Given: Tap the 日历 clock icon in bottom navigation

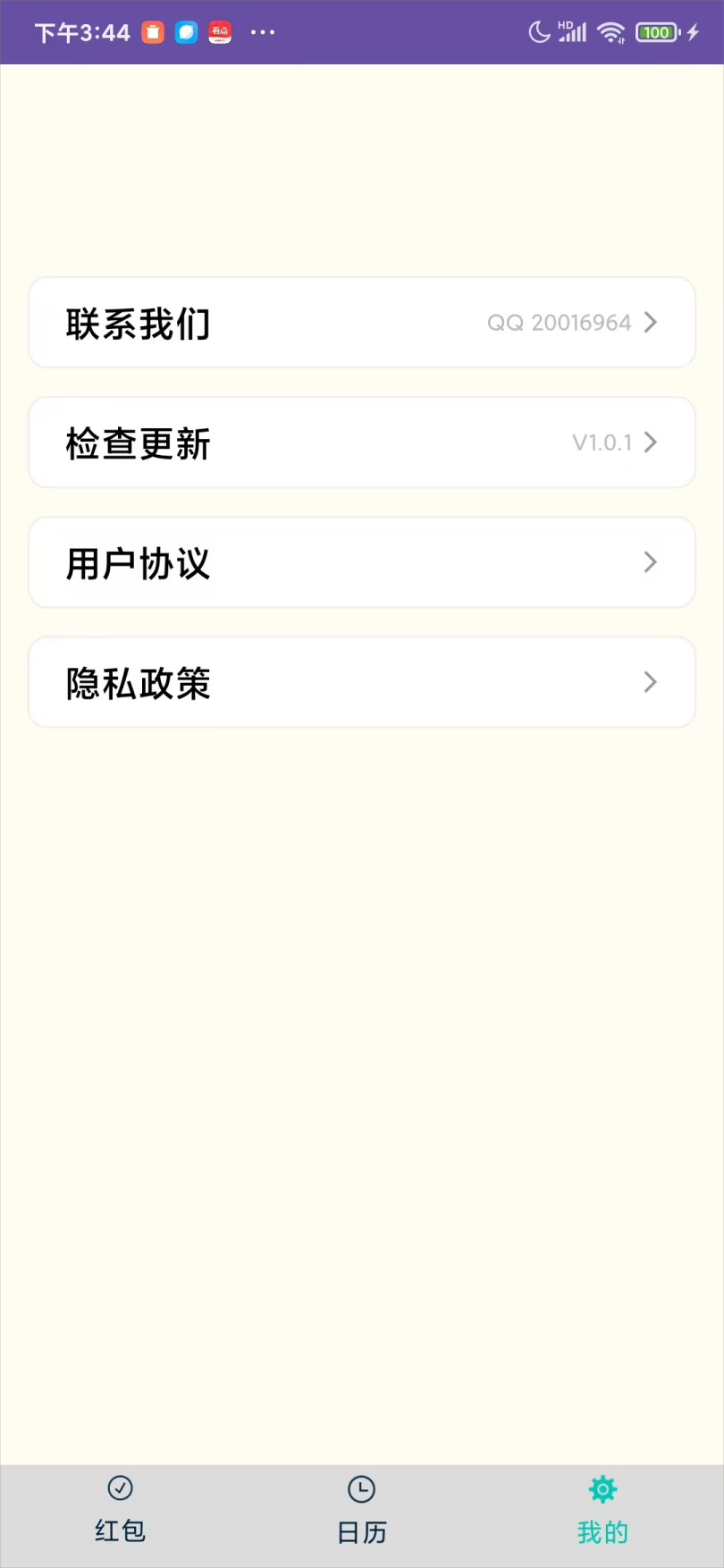Looking at the screenshot, I should click(361, 1488).
